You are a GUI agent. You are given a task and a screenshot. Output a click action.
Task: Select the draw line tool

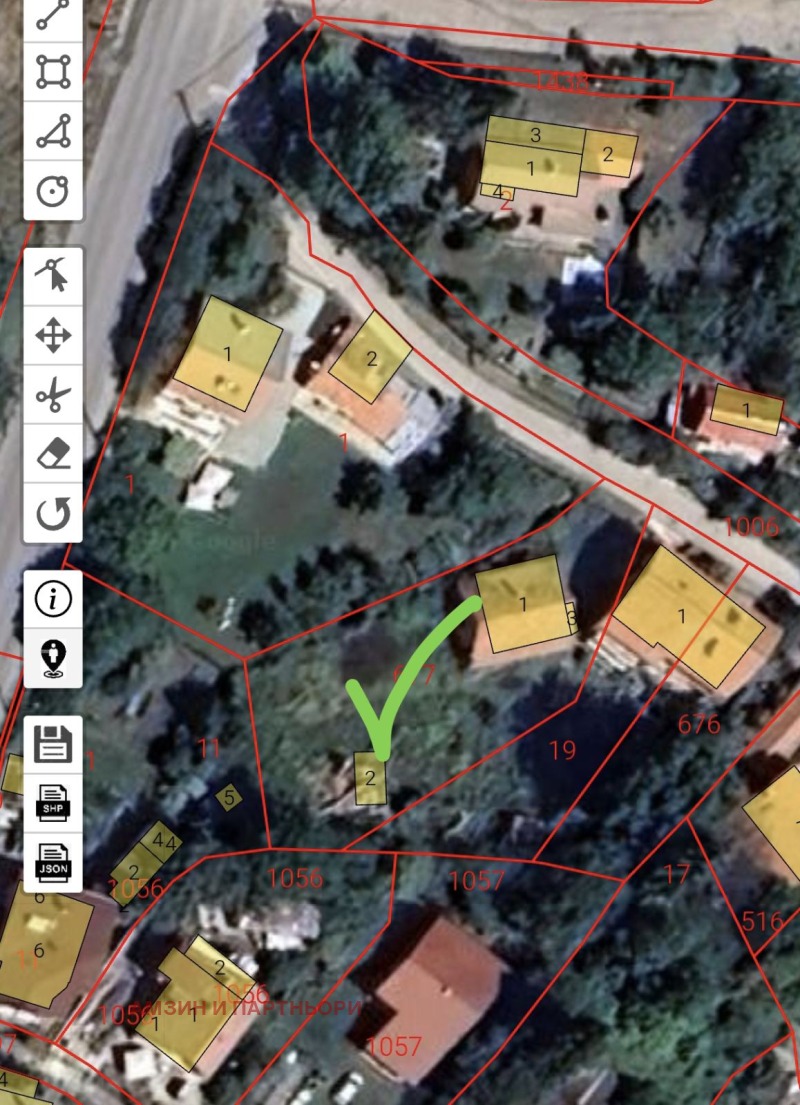[x=53, y=16]
